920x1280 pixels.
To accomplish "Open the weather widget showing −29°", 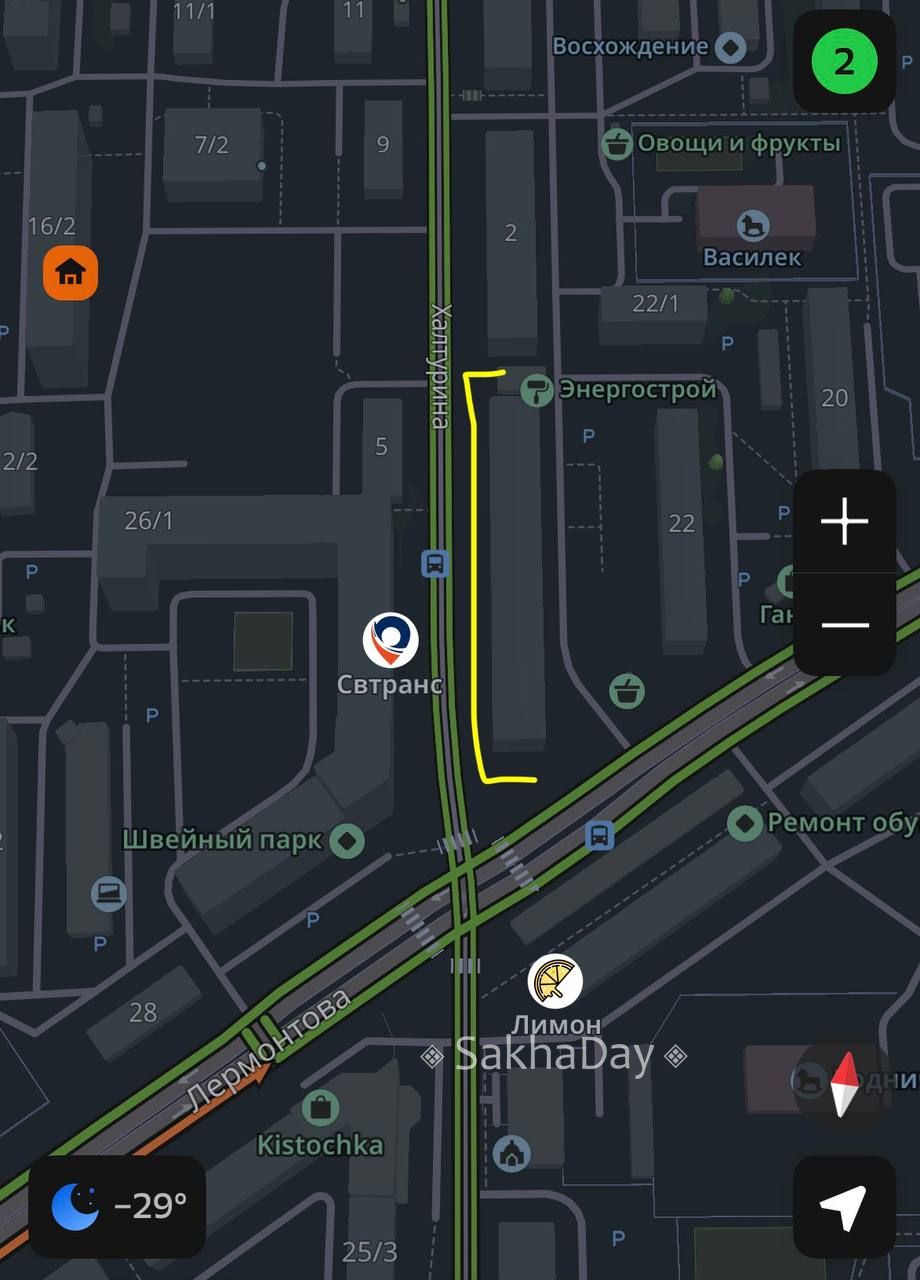I will click(x=117, y=1206).
